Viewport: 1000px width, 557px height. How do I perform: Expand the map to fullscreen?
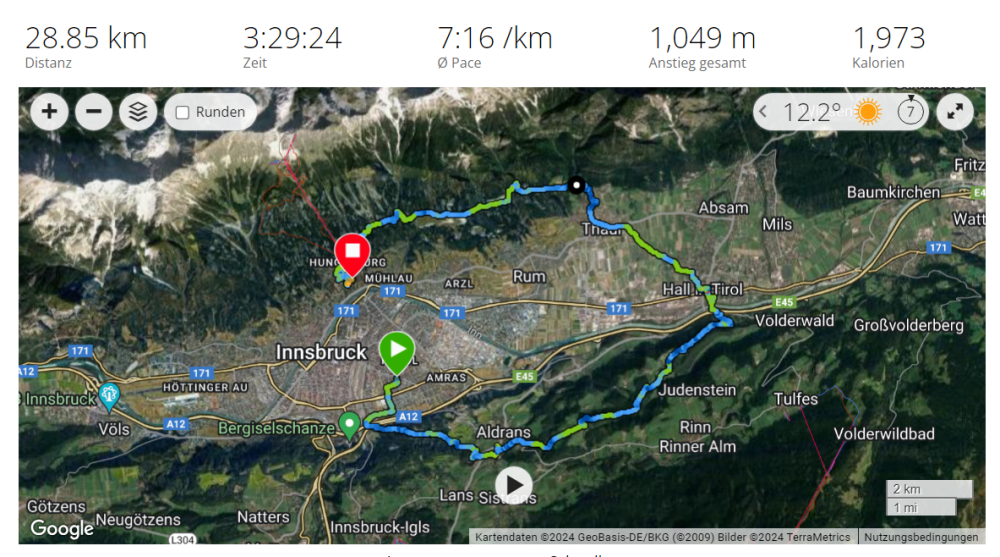pos(956,112)
